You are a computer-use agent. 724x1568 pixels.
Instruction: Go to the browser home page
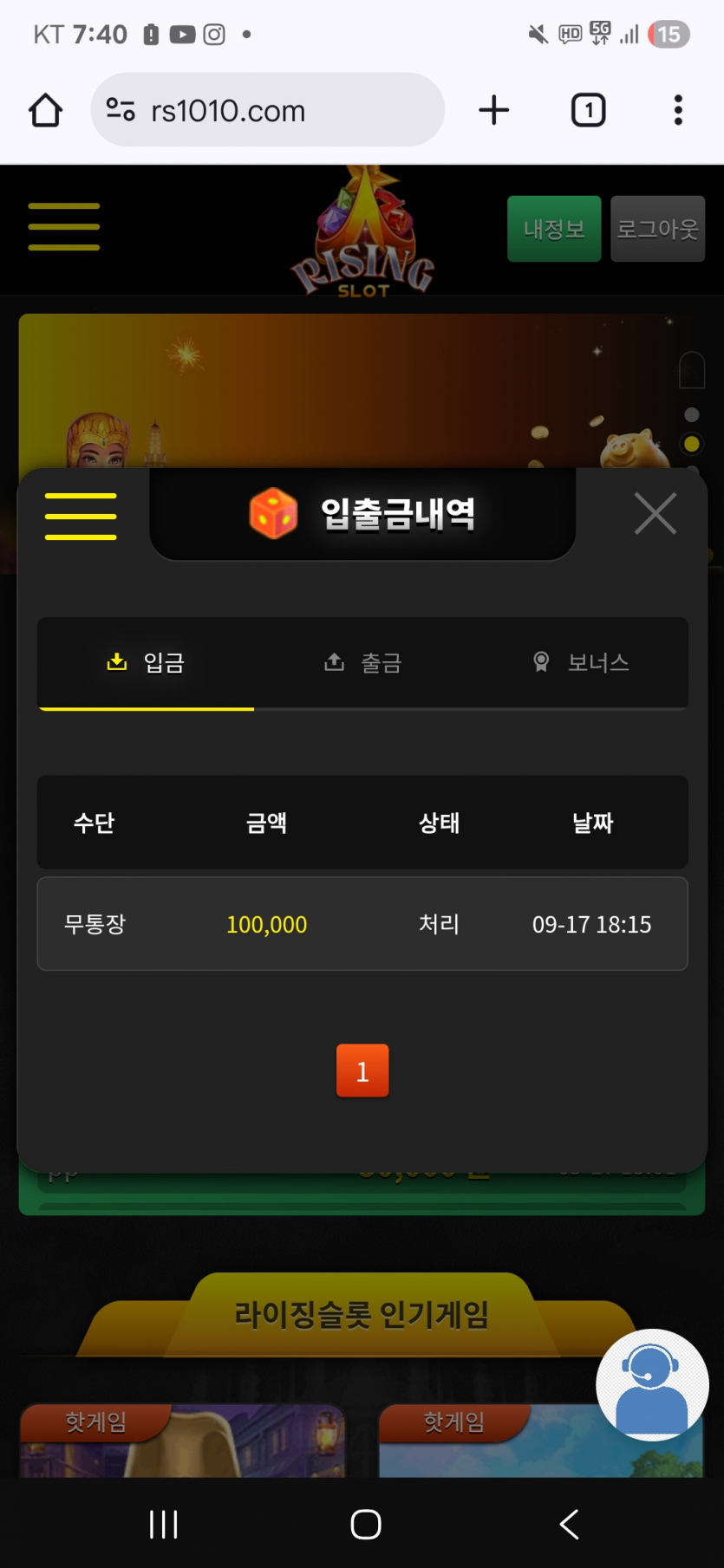click(x=46, y=110)
